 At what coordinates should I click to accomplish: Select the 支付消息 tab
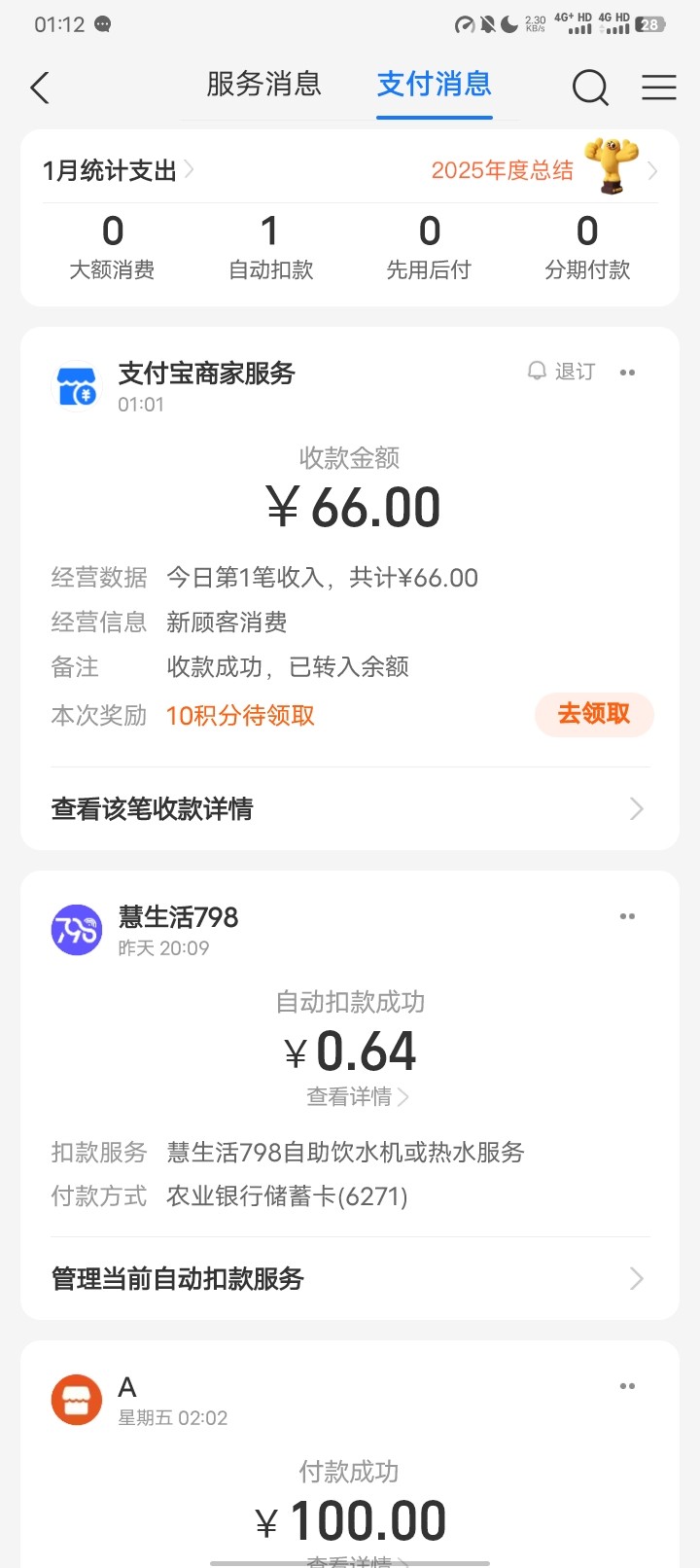tap(434, 86)
